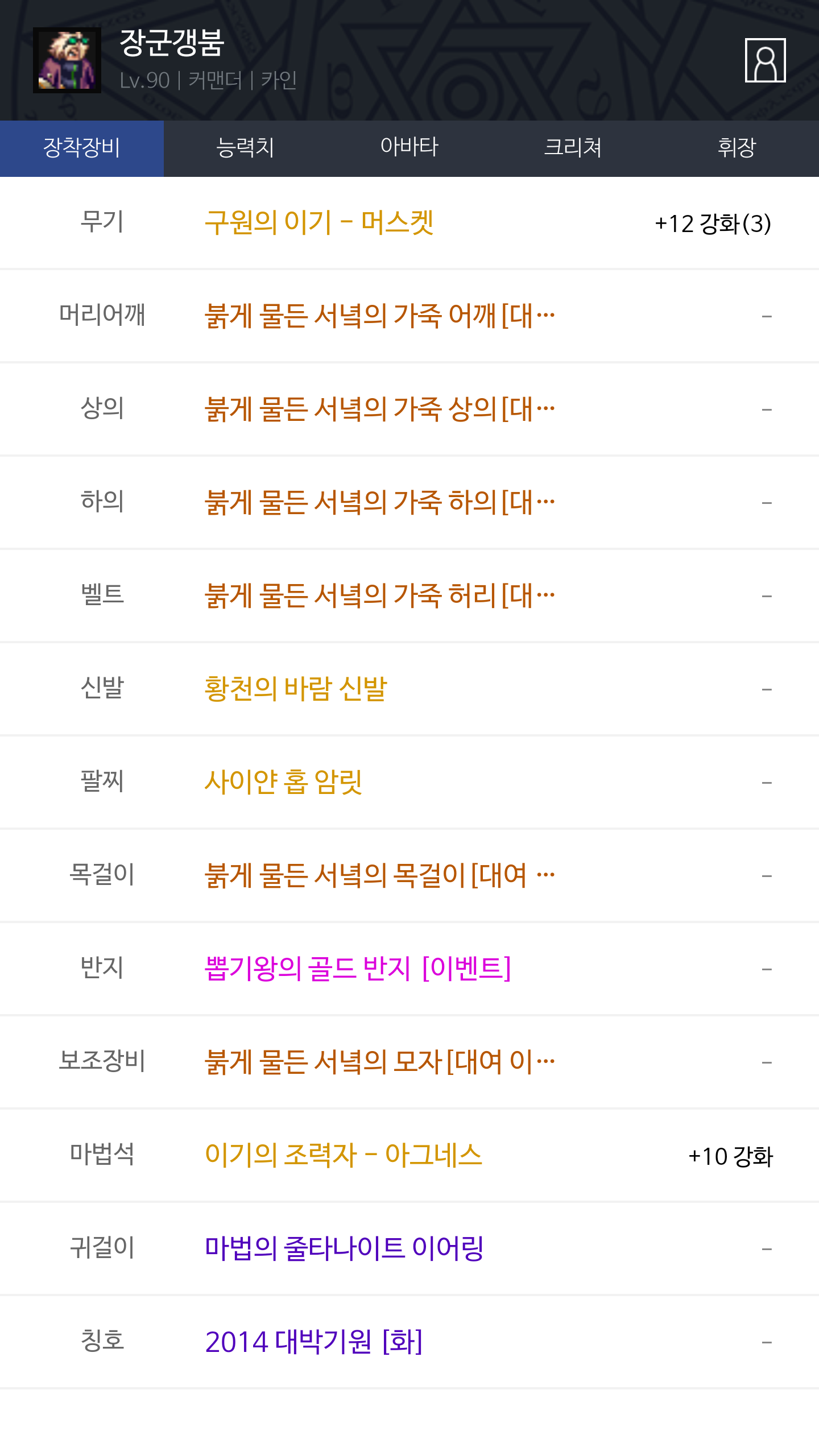Switch to the 능력치 tab
The height and width of the screenshot is (1456, 819).
(245, 148)
